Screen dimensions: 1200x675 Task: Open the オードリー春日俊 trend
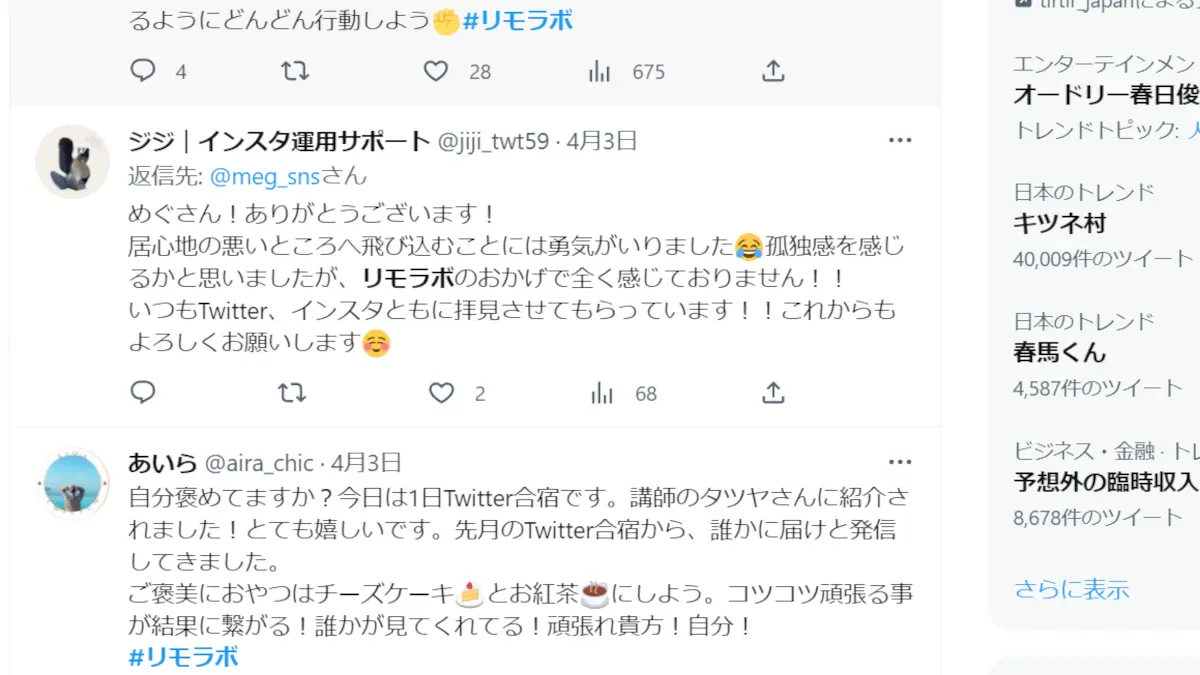click(1104, 95)
